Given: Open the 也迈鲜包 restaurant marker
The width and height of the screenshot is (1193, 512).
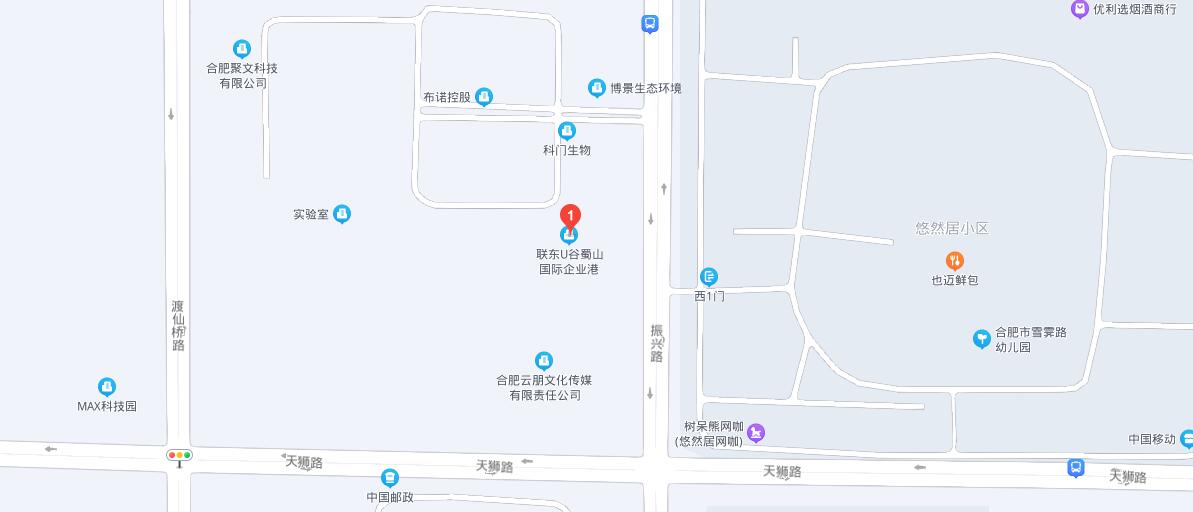Looking at the screenshot, I should (x=955, y=261).
